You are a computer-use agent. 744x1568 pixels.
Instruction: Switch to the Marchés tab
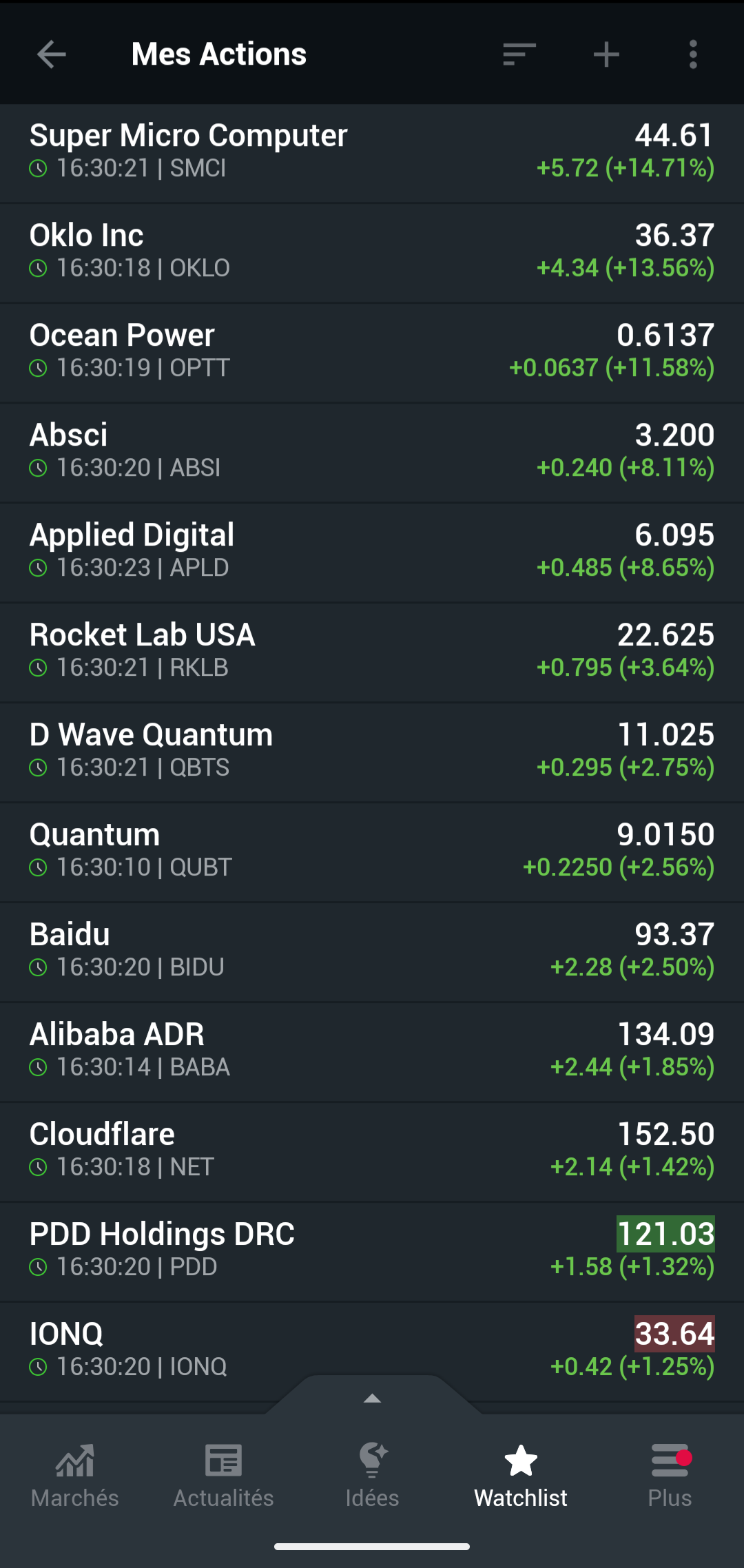pos(74,1476)
